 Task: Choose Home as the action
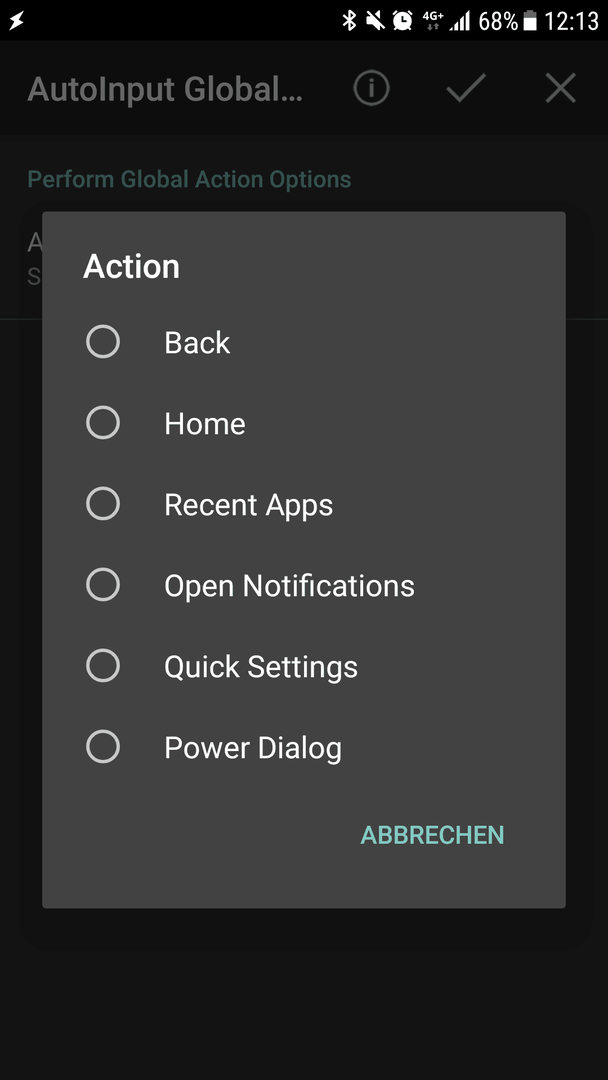pyautogui.click(x=304, y=423)
